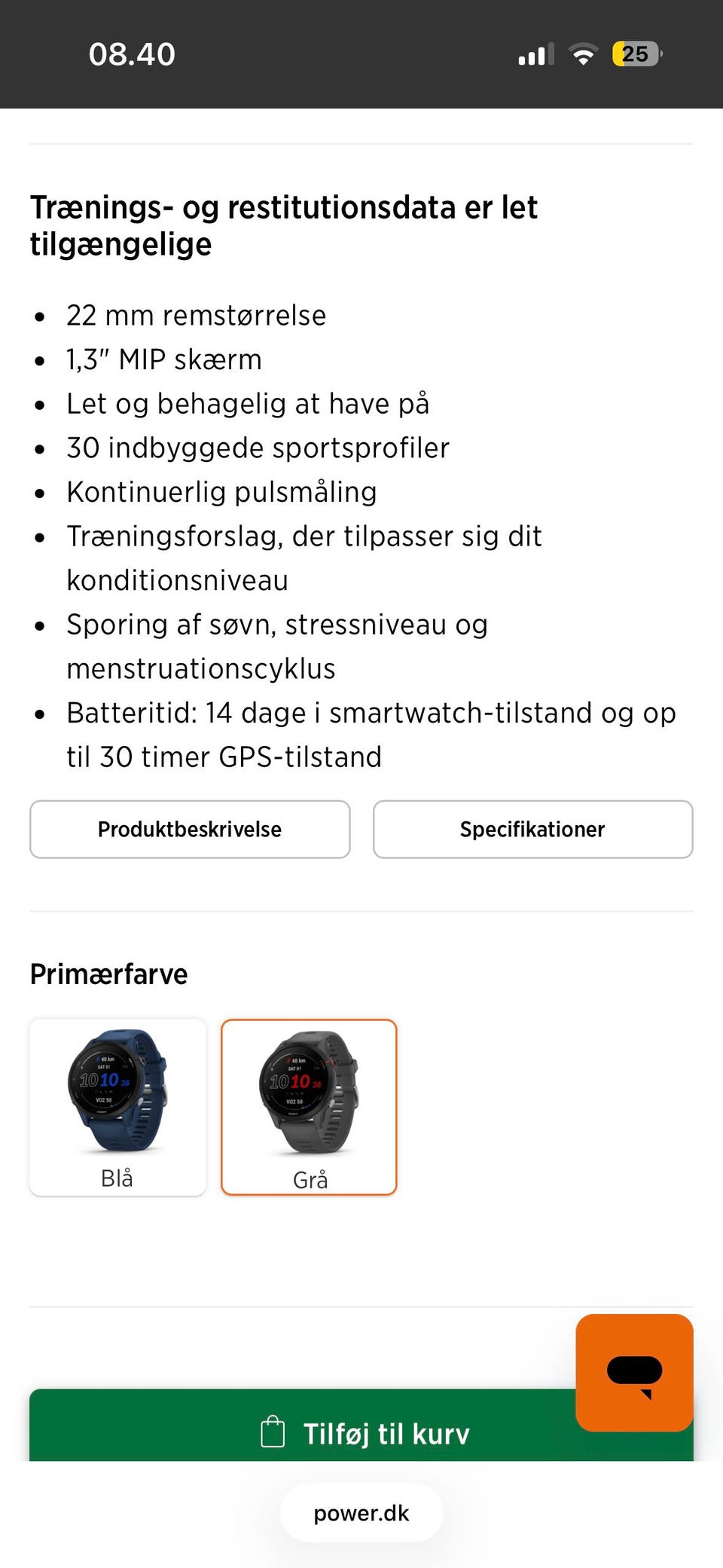Select the Kontinuerlig pulsmåling bullet
The width and height of the screenshot is (723, 1568).
point(222,491)
